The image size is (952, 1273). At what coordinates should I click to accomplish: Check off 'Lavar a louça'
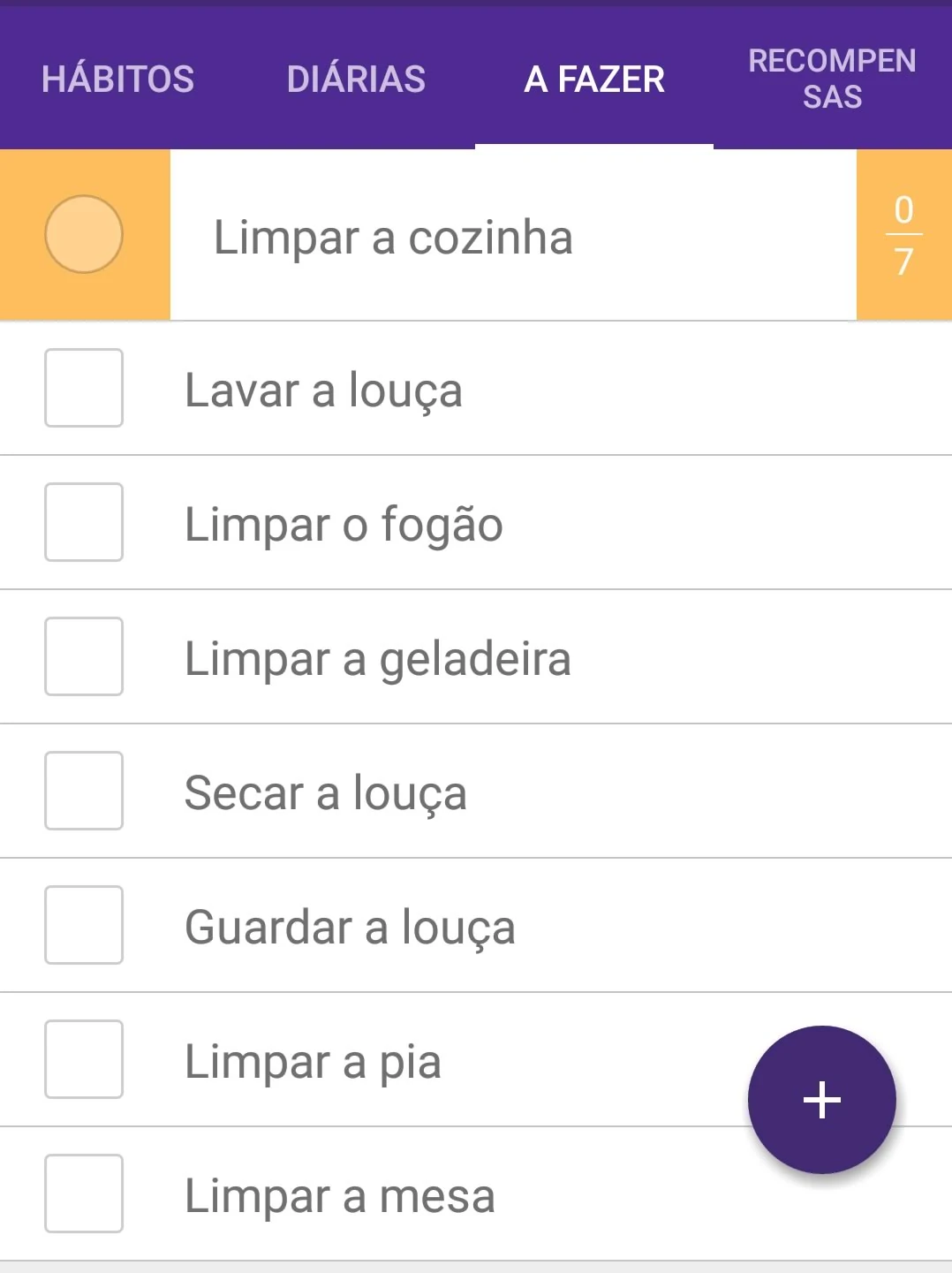coord(84,388)
